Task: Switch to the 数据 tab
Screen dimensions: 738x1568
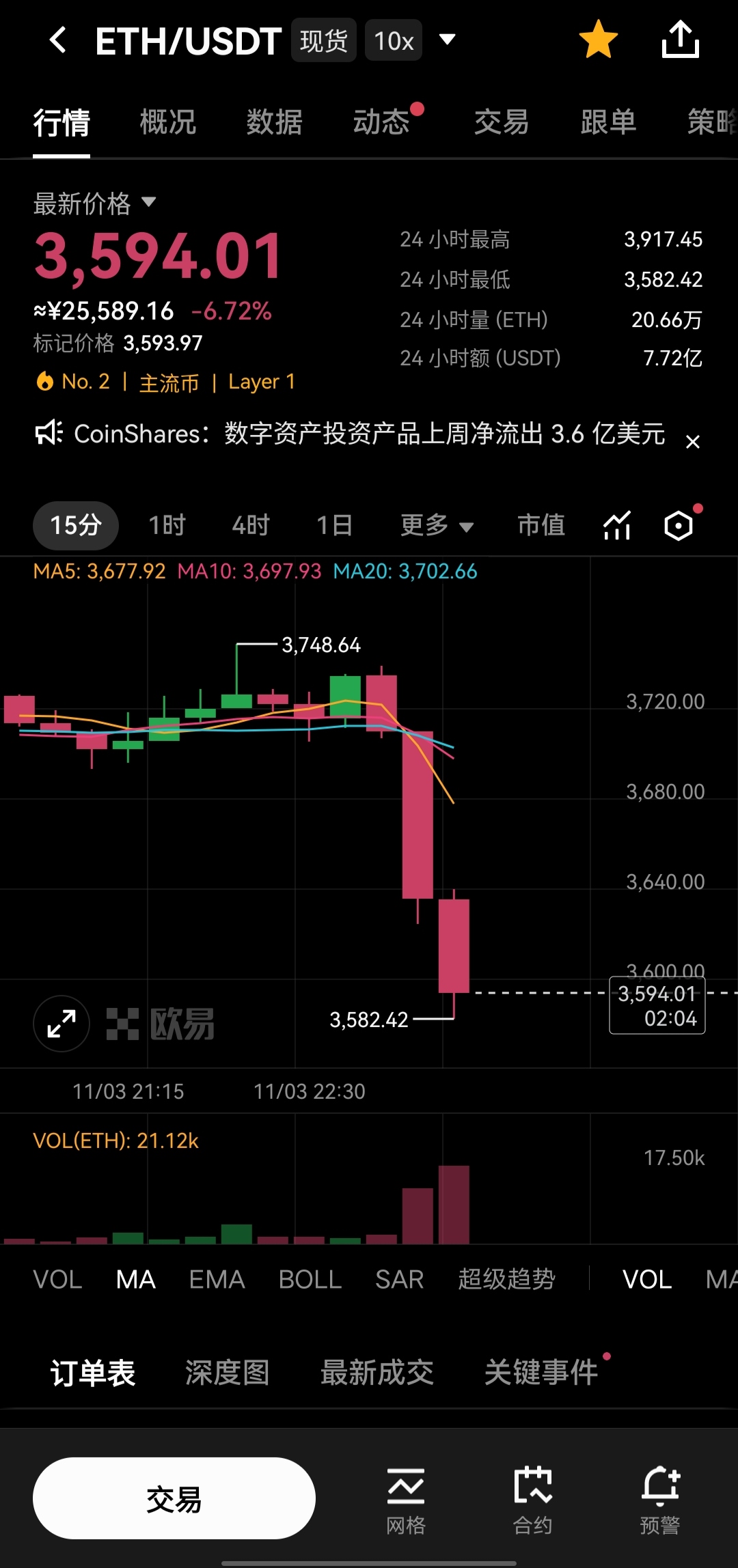Action: [274, 122]
